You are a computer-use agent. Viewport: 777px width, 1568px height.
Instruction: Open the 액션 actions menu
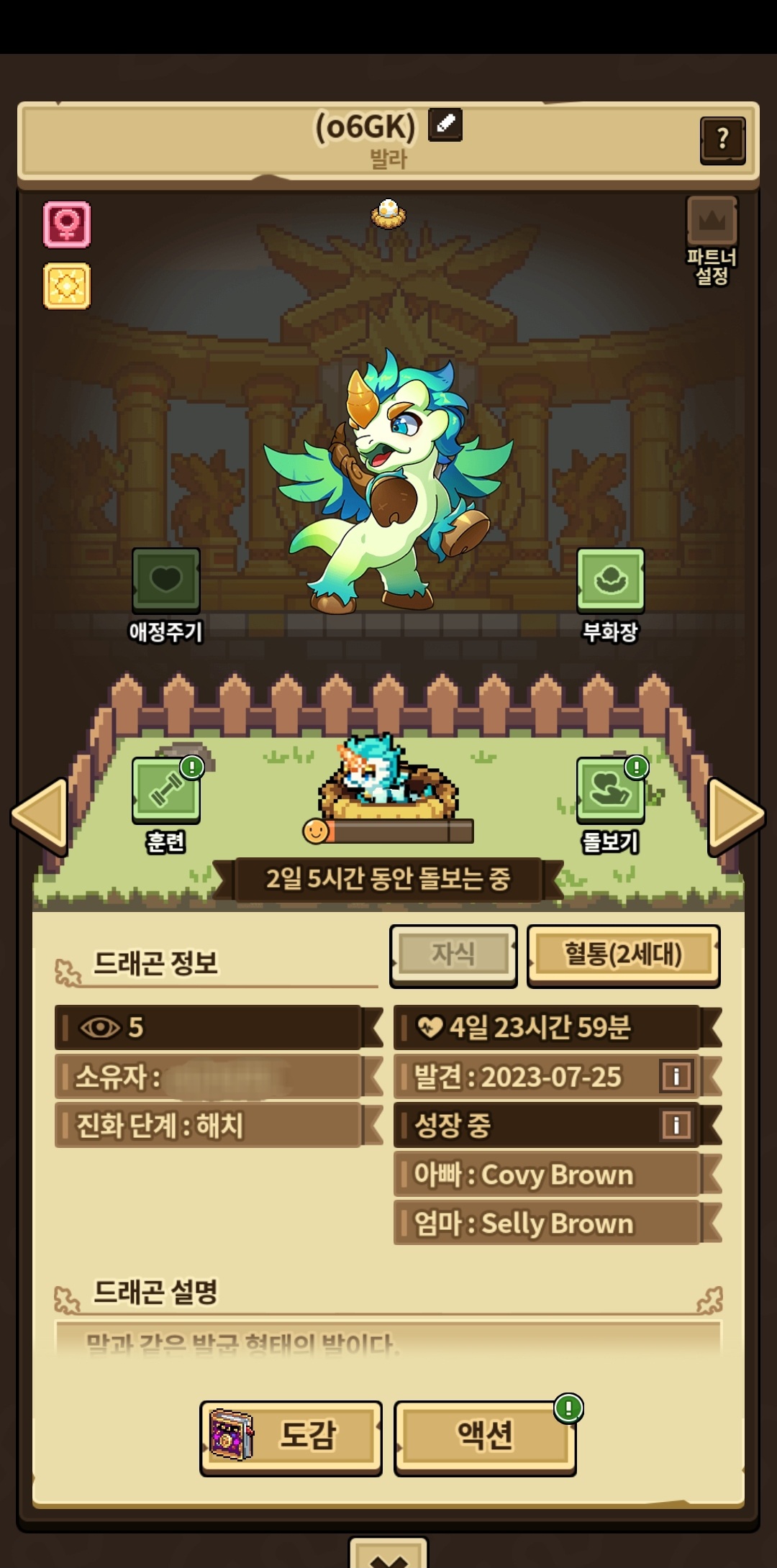coord(485,1437)
